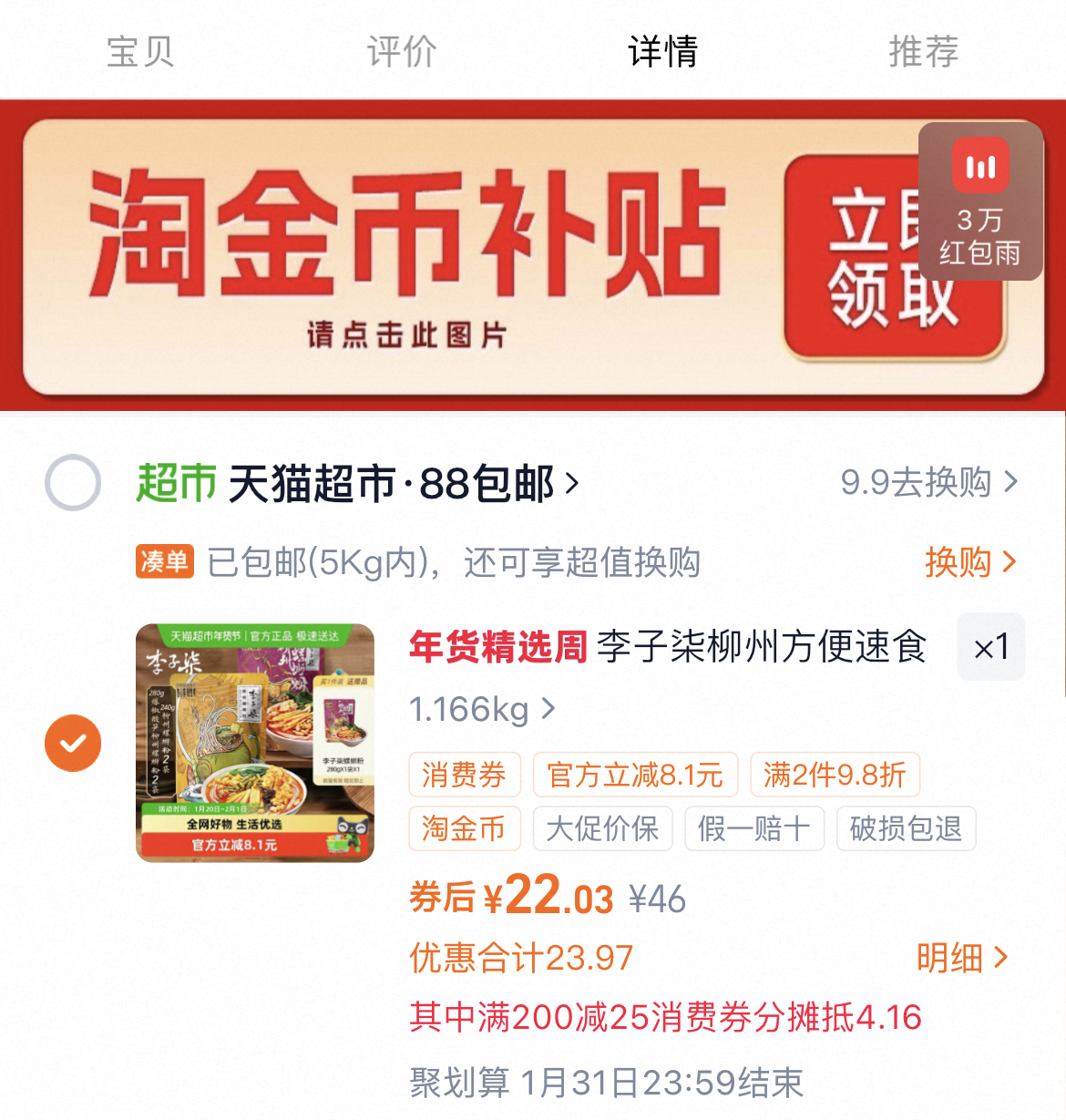Uncheck the 李子柒柳州方便速食 item

tap(73, 744)
